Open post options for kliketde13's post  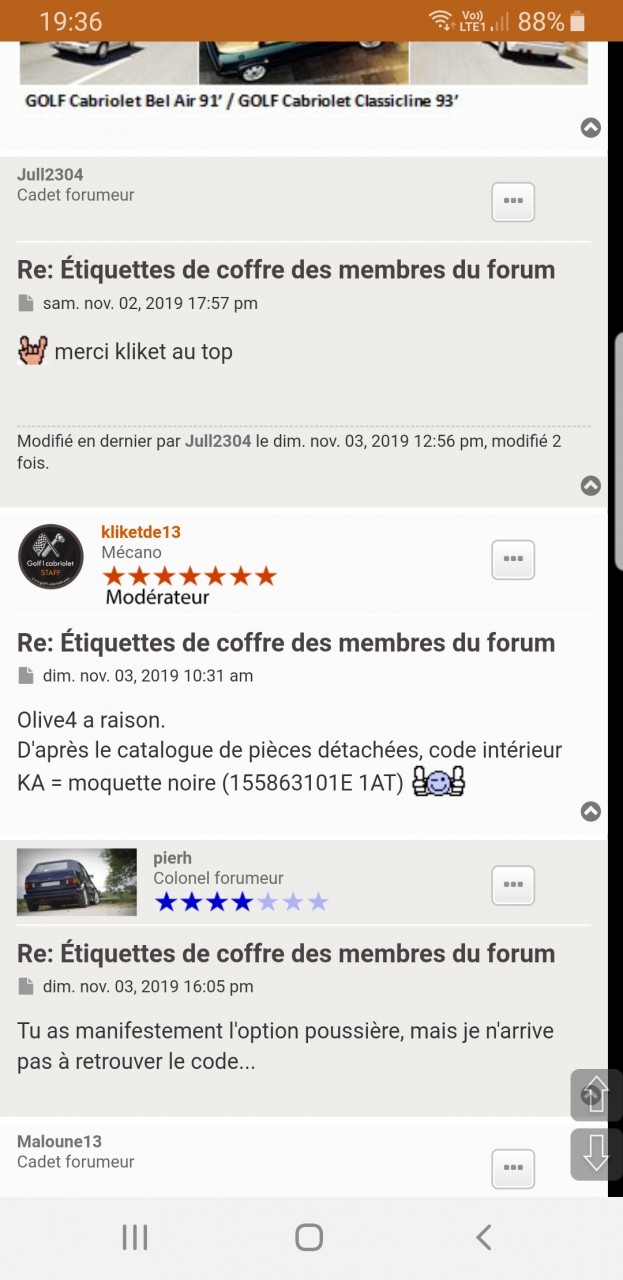[513, 560]
